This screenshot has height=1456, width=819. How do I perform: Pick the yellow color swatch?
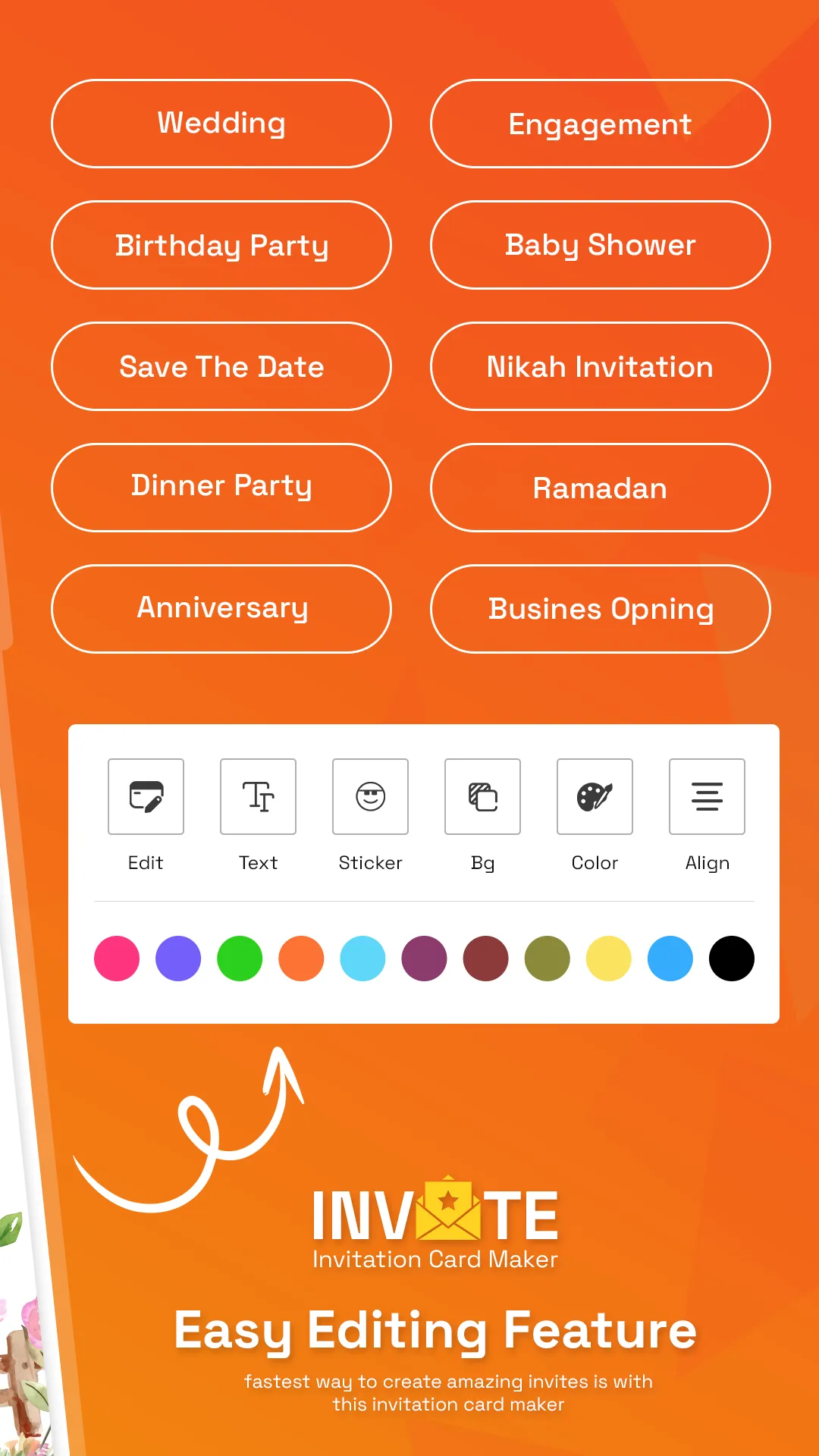[608, 959]
